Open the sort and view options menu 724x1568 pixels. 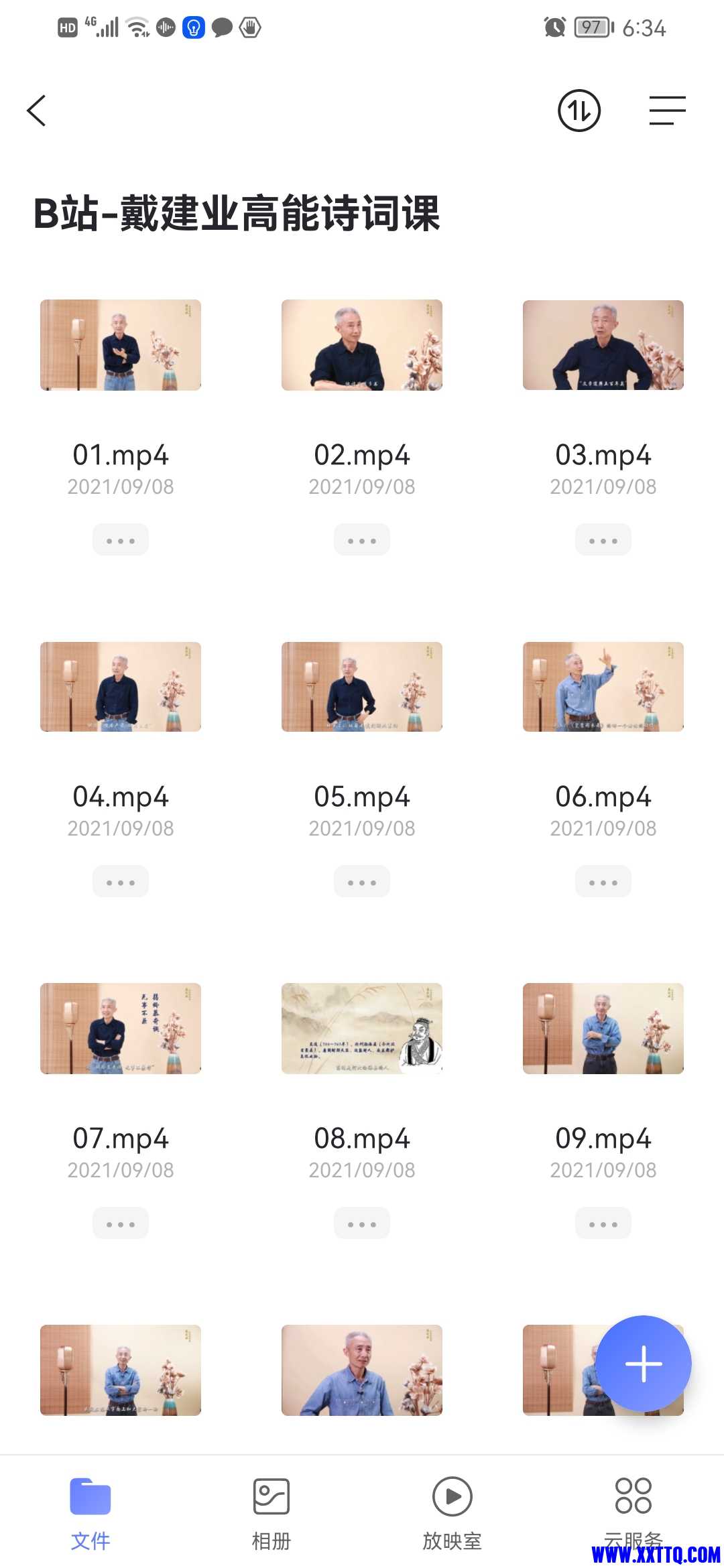tap(667, 111)
